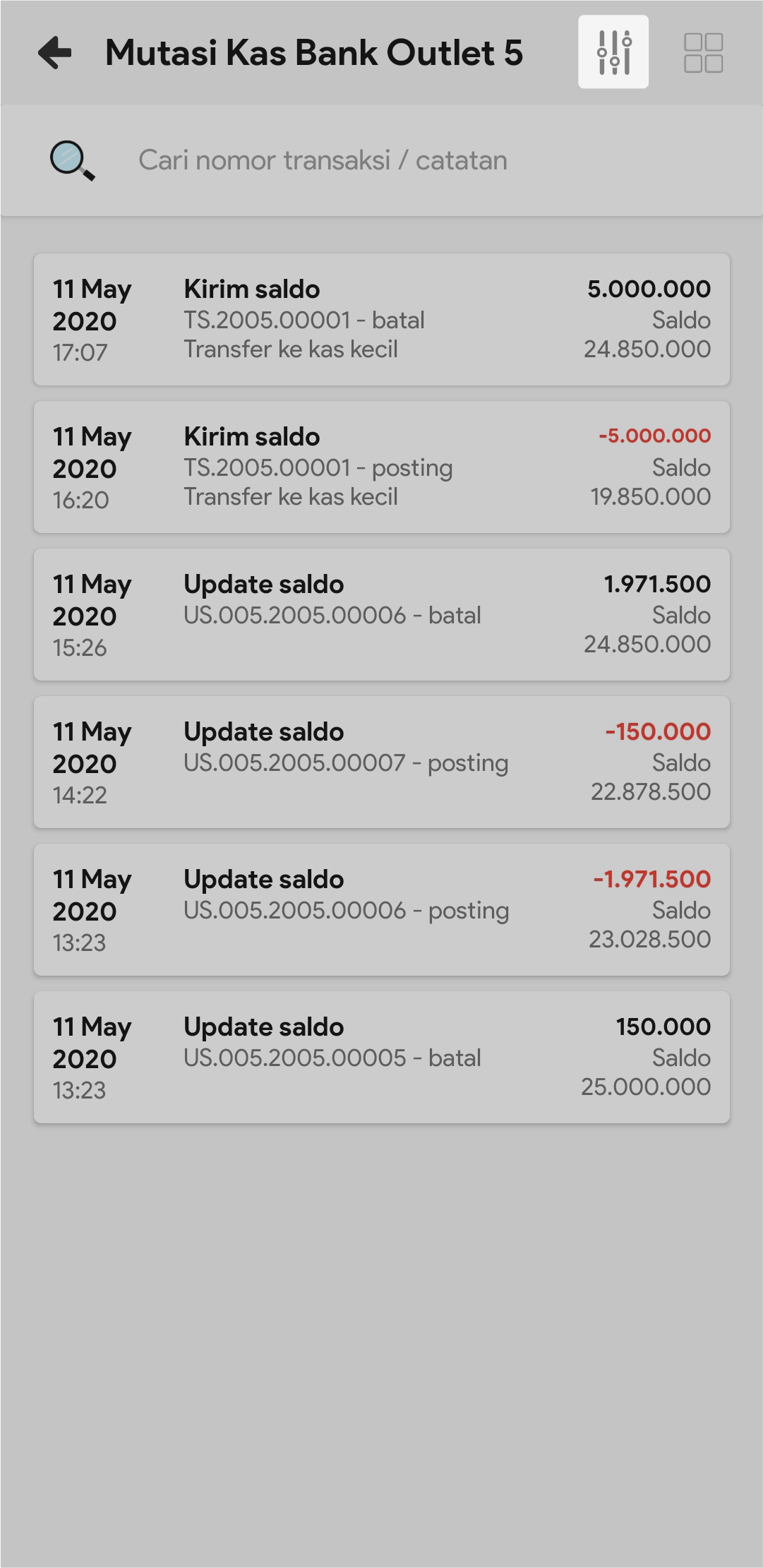Go back with the arrow icon
Image resolution: width=763 pixels, height=1568 pixels.
tap(55, 52)
